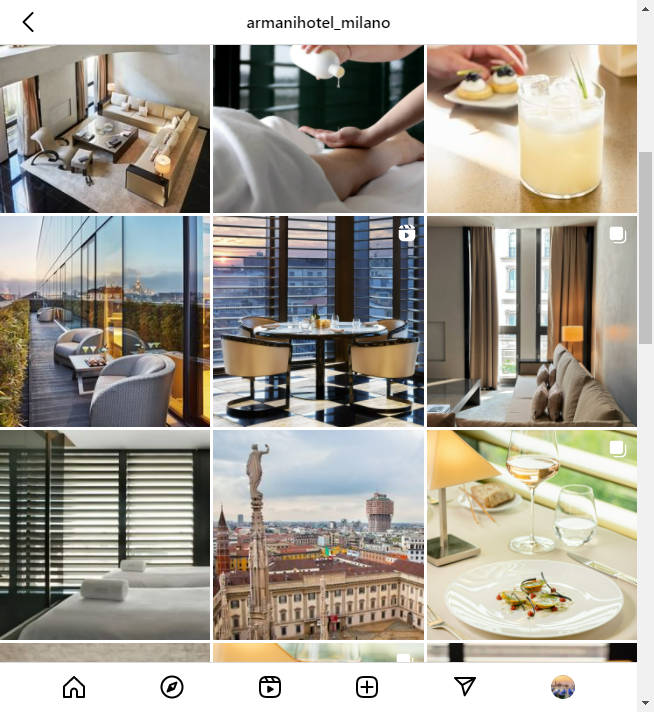View the cocktail with canapés post
Image resolution: width=654 pixels, height=712 pixels.
pos(531,128)
